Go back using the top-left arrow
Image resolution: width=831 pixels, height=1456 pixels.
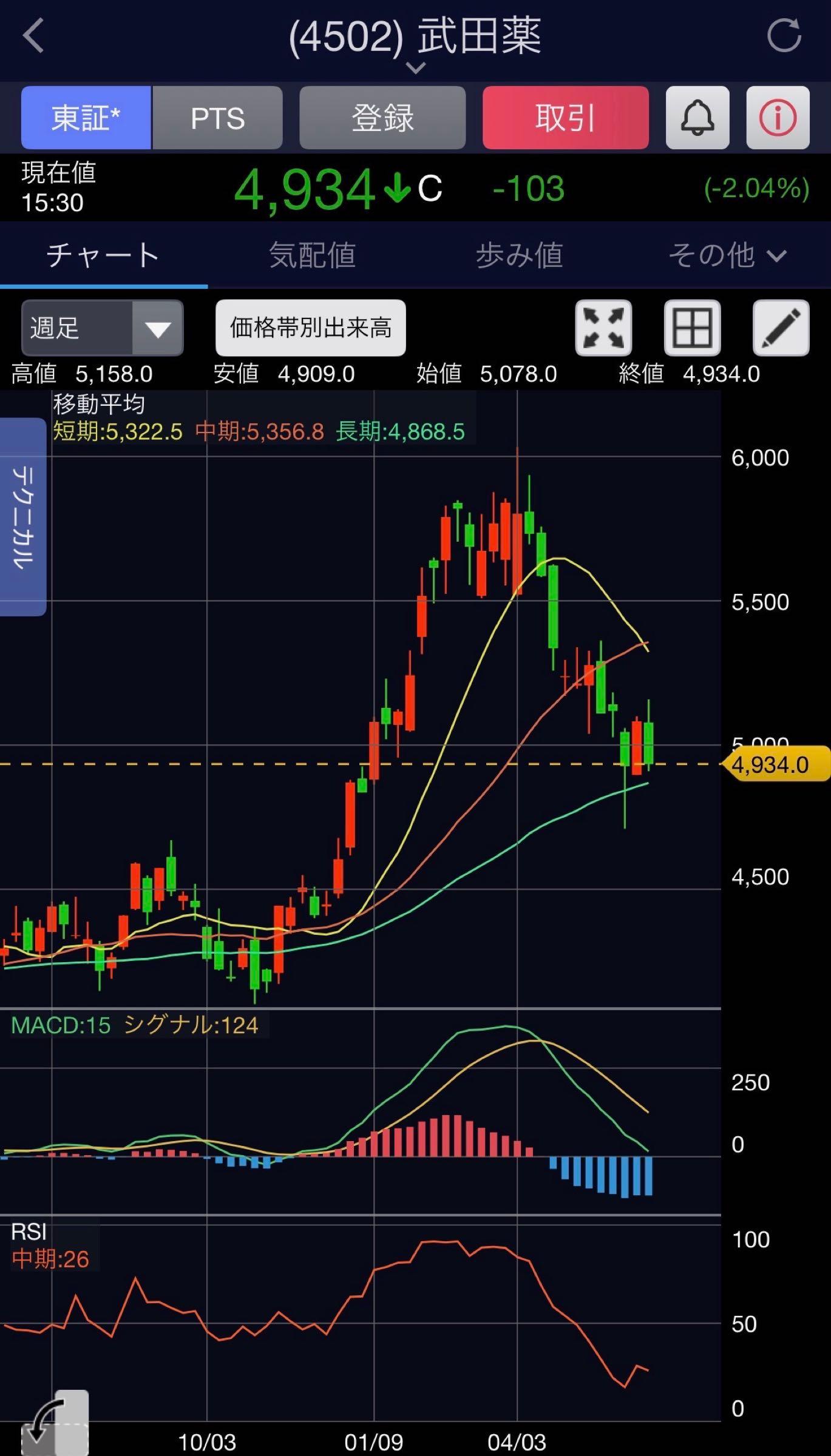(33, 36)
